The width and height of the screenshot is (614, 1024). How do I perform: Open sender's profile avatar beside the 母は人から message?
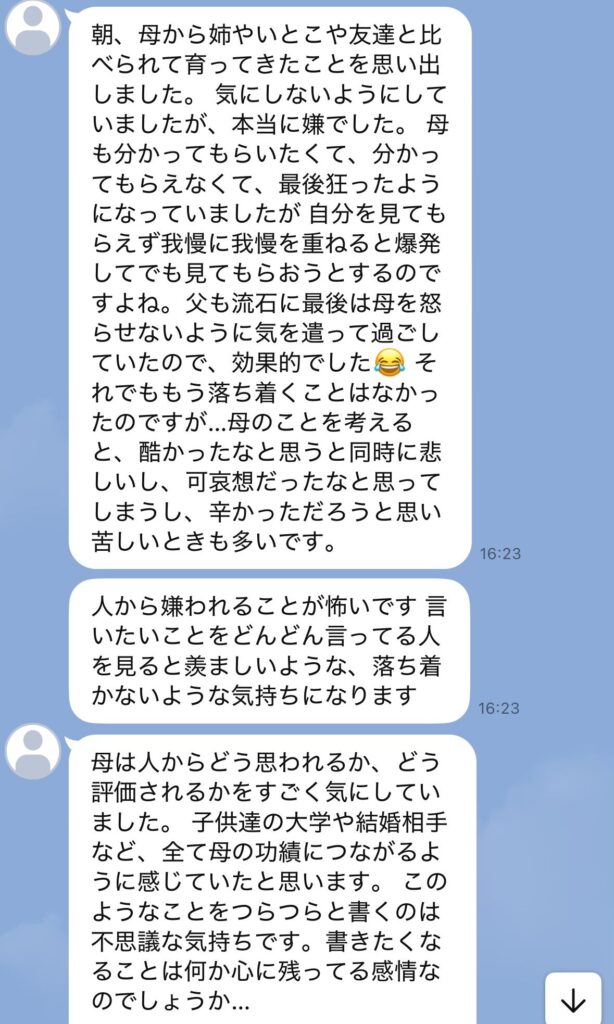[x=32, y=752]
